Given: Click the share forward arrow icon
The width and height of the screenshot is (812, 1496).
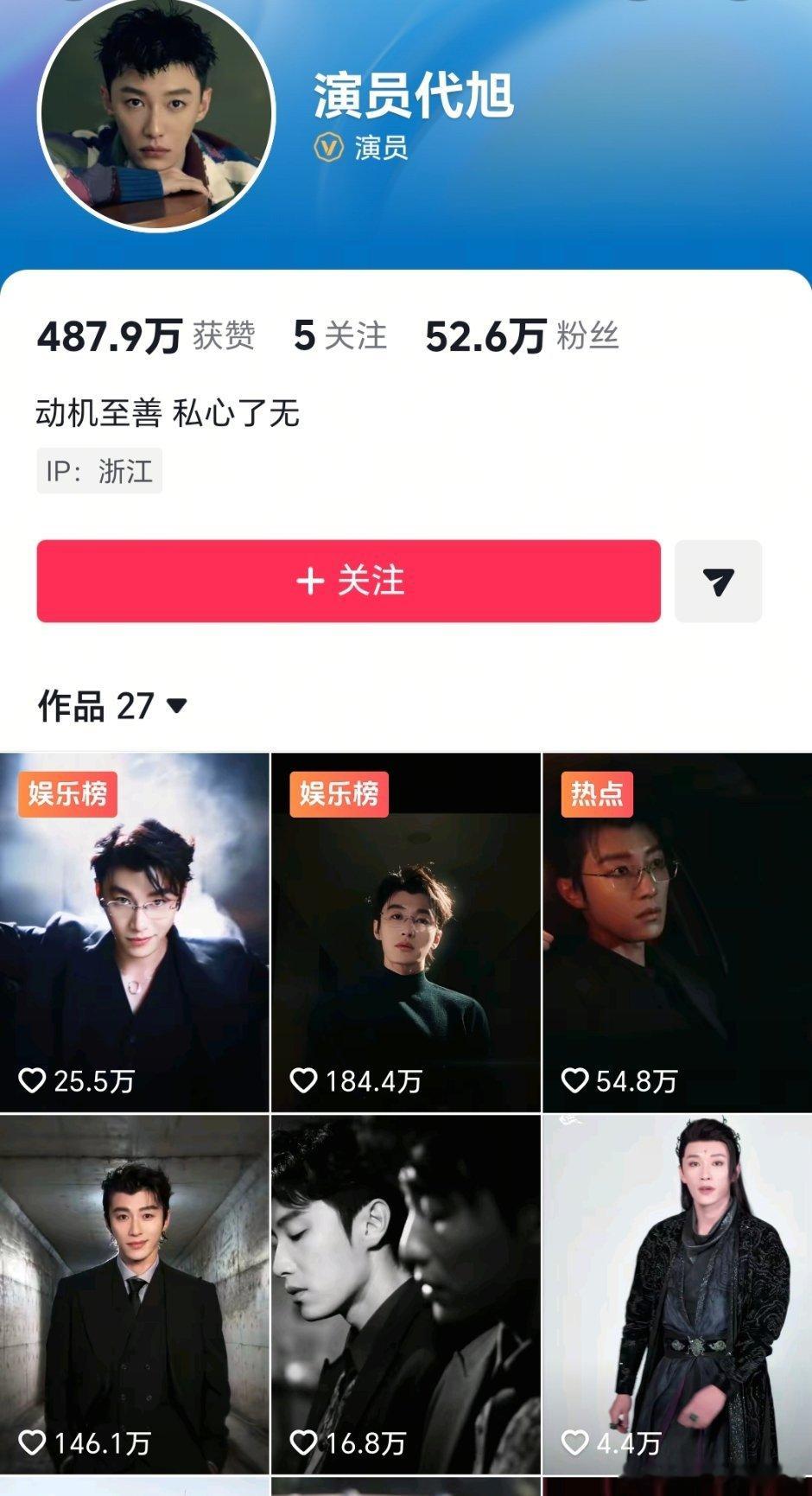Looking at the screenshot, I should [x=718, y=581].
